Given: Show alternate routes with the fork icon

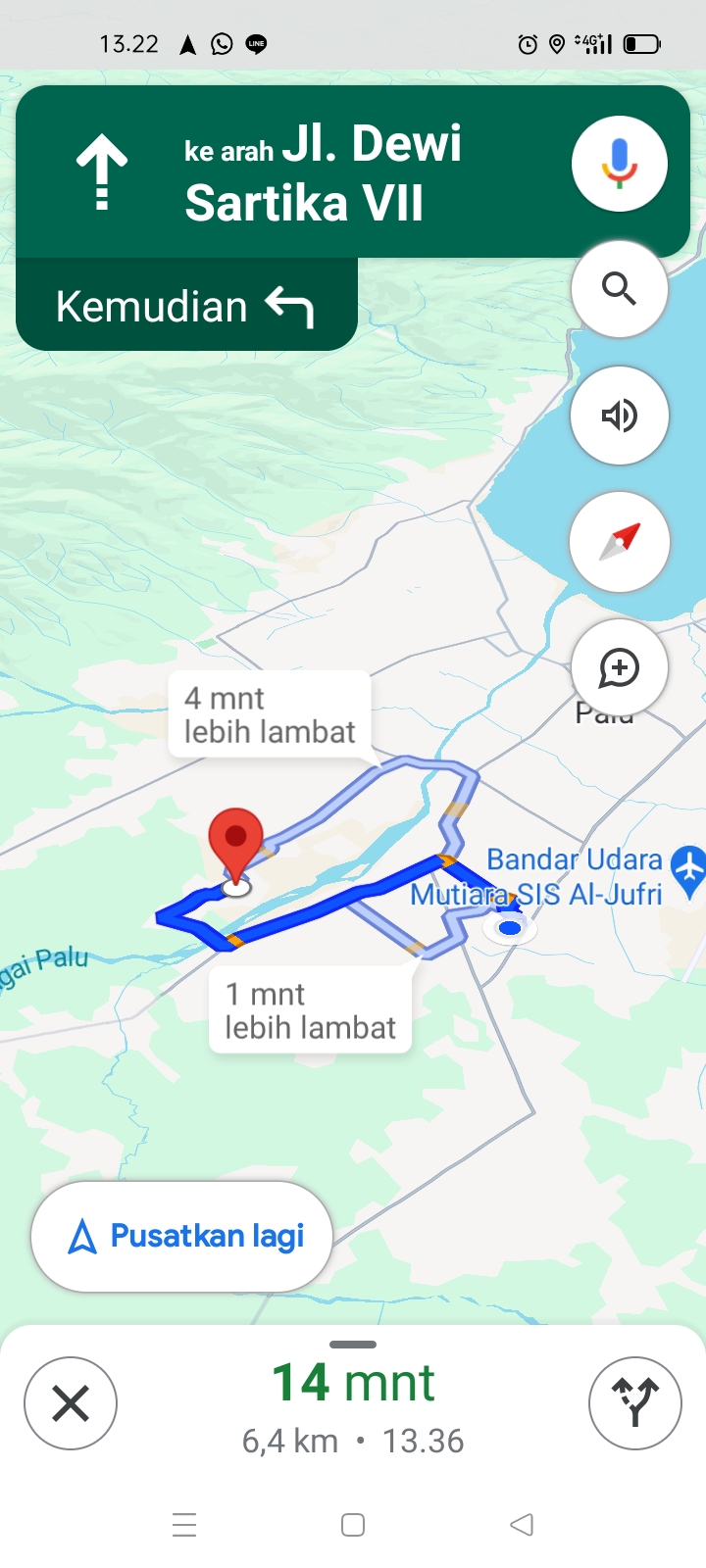Looking at the screenshot, I should 635,1403.
